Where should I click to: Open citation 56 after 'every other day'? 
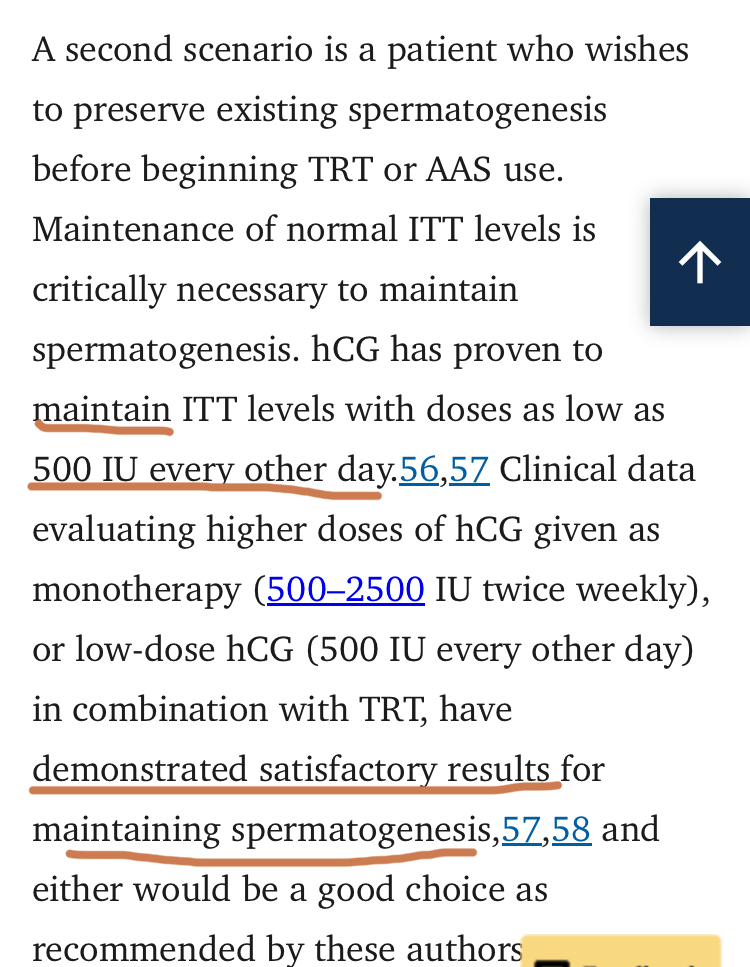pyautogui.click(x=419, y=469)
